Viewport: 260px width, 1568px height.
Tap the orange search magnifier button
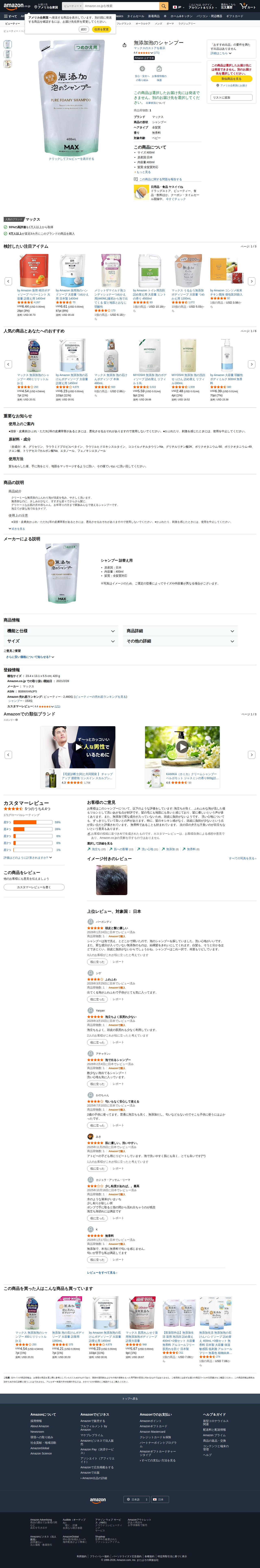click(x=163, y=6)
